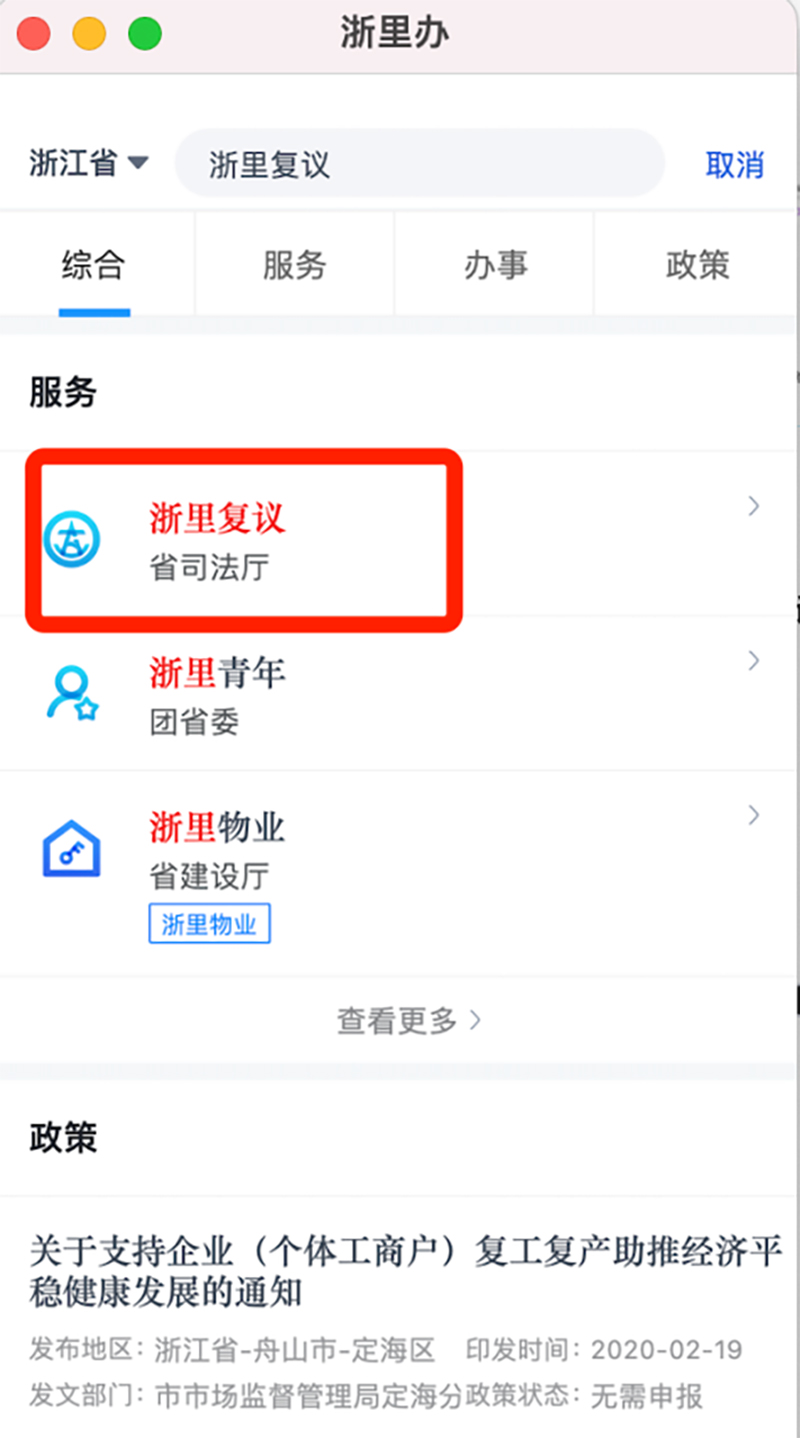
Task: Switch to the 政策 tab
Action: [697, 266]
